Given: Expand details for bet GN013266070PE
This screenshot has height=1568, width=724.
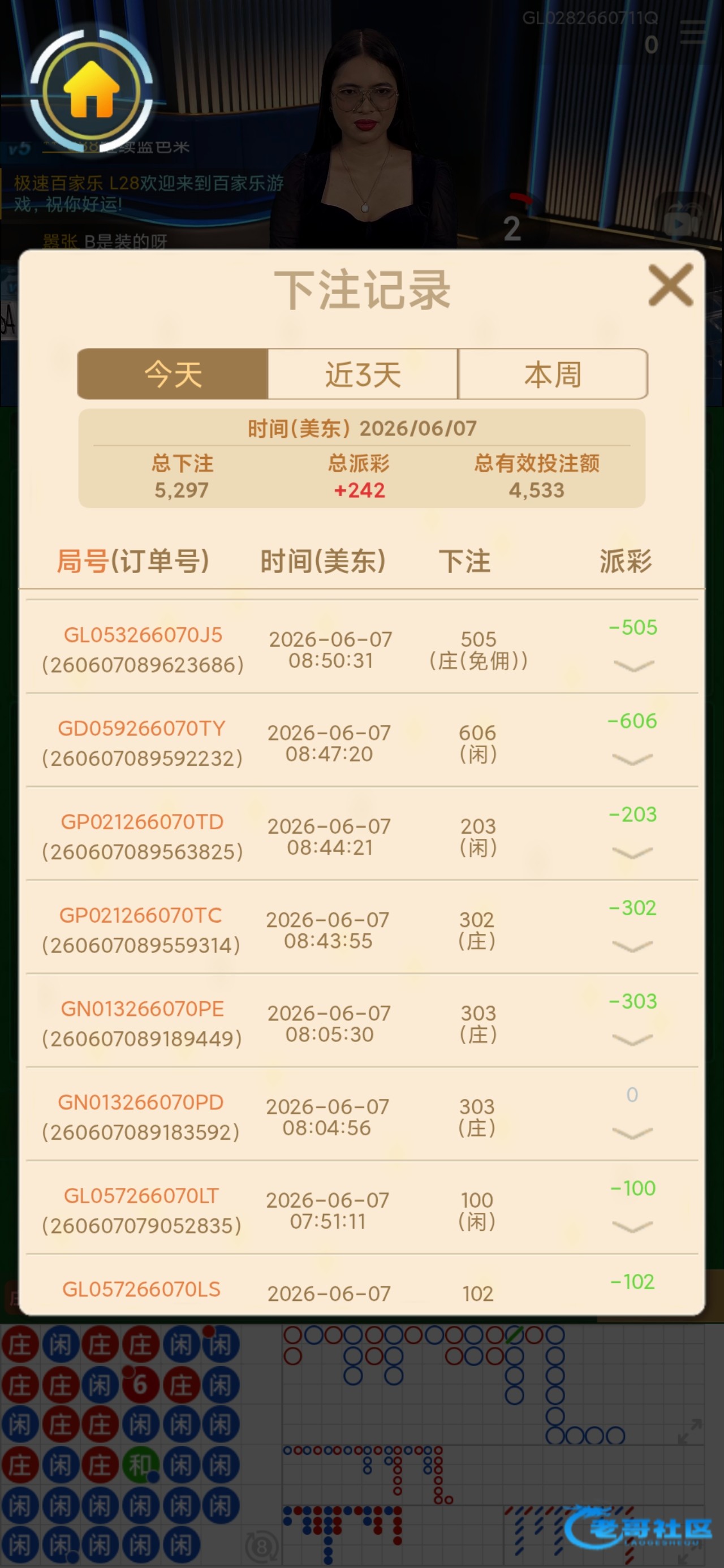Looking at the screenshot, I should [633, 1039].
